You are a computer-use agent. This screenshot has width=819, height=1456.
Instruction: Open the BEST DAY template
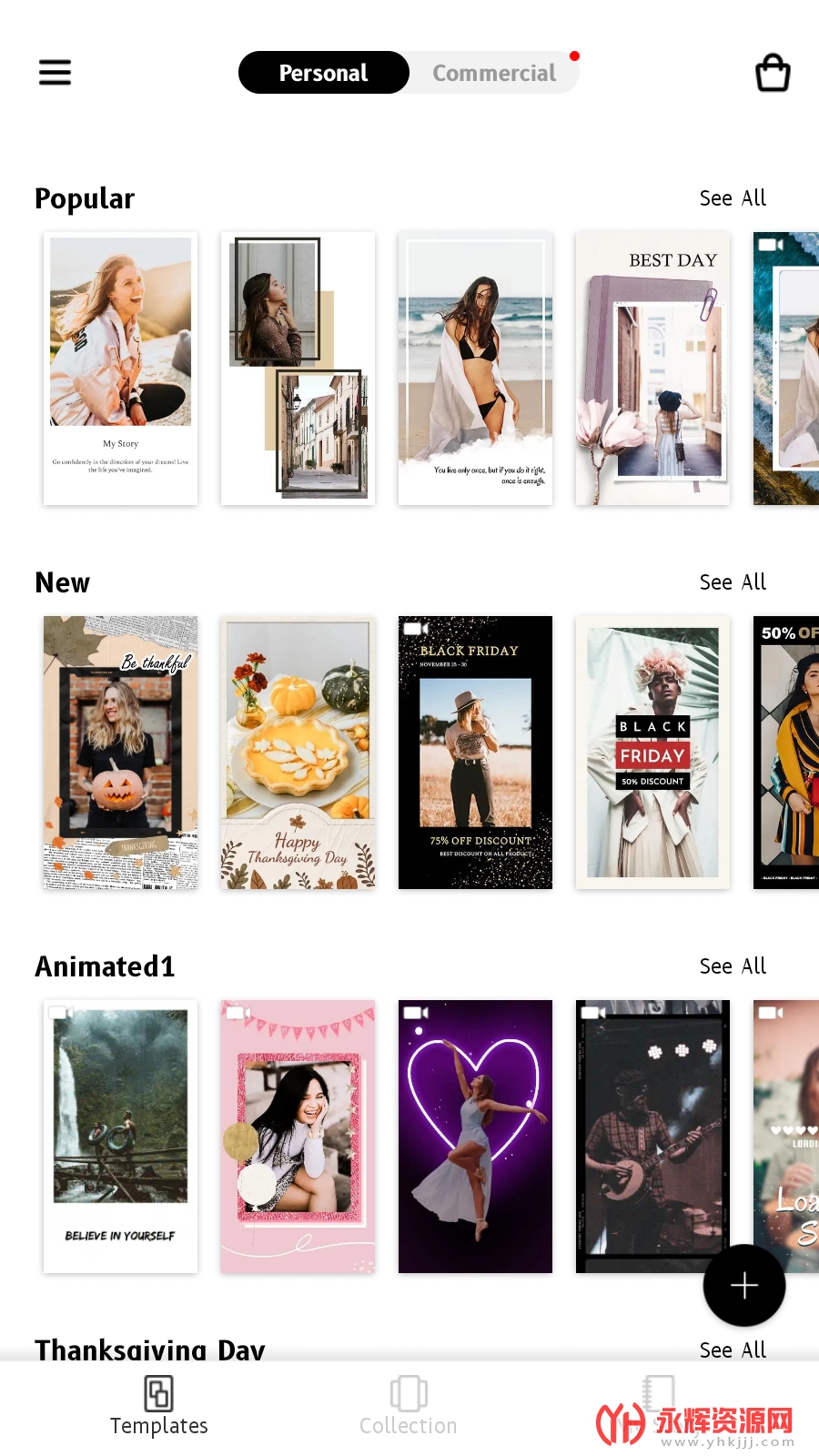pos(652,369)
